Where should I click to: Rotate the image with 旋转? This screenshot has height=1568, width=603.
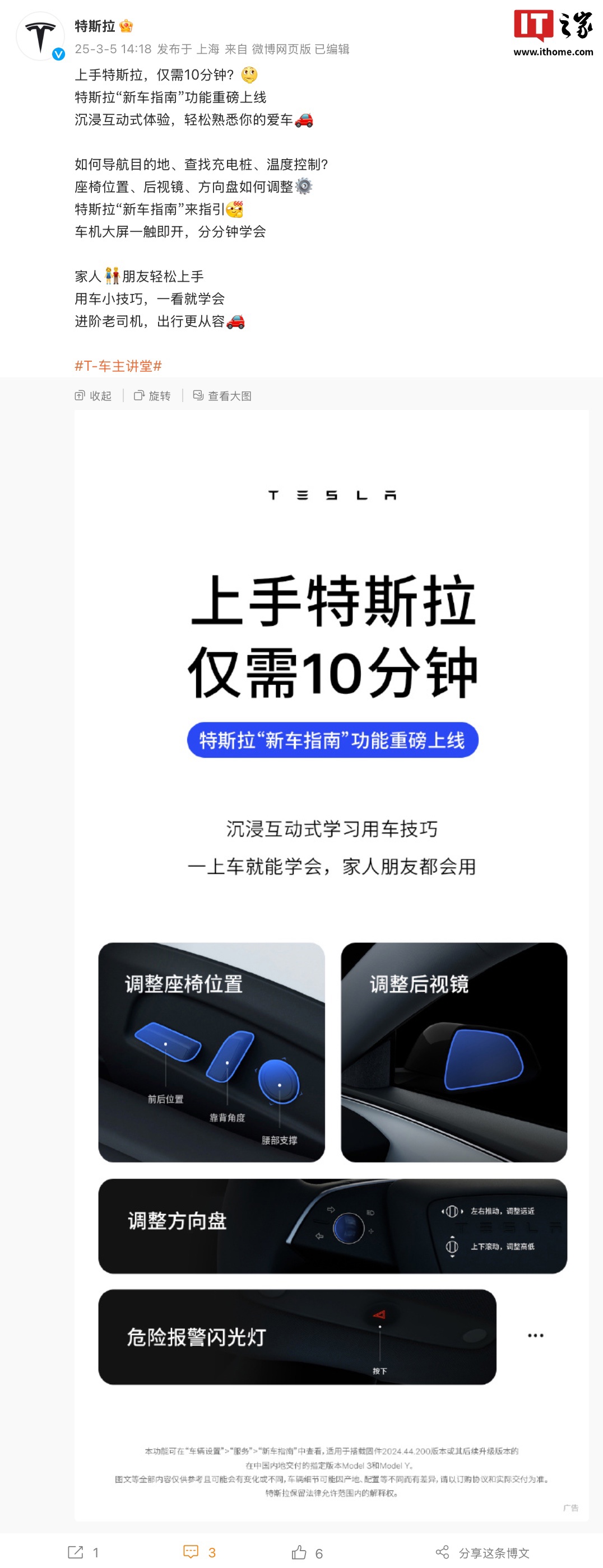152,396
